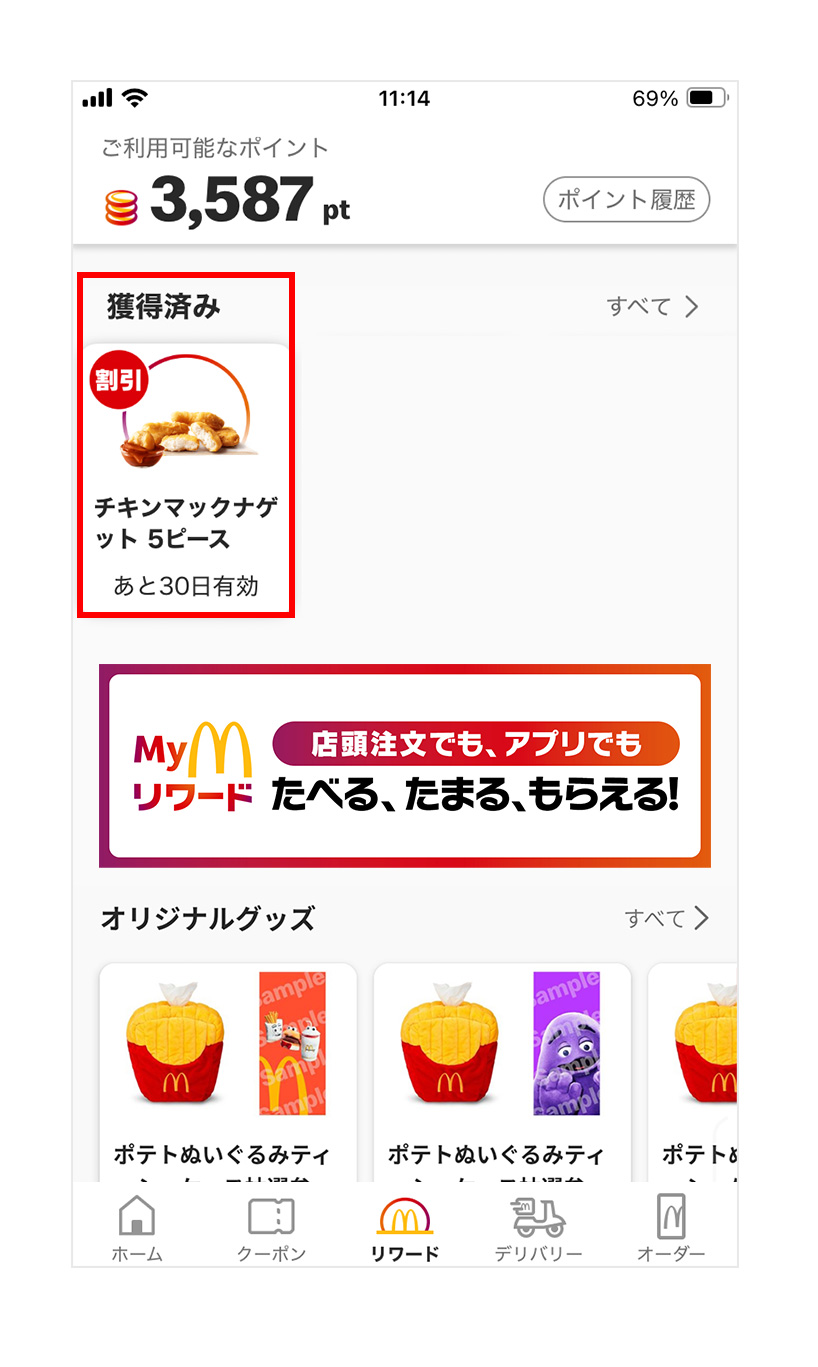Screen dimensions: 818x1367
Task: View all オリジナルグッズ via すべて
Action: coord(667,918)
